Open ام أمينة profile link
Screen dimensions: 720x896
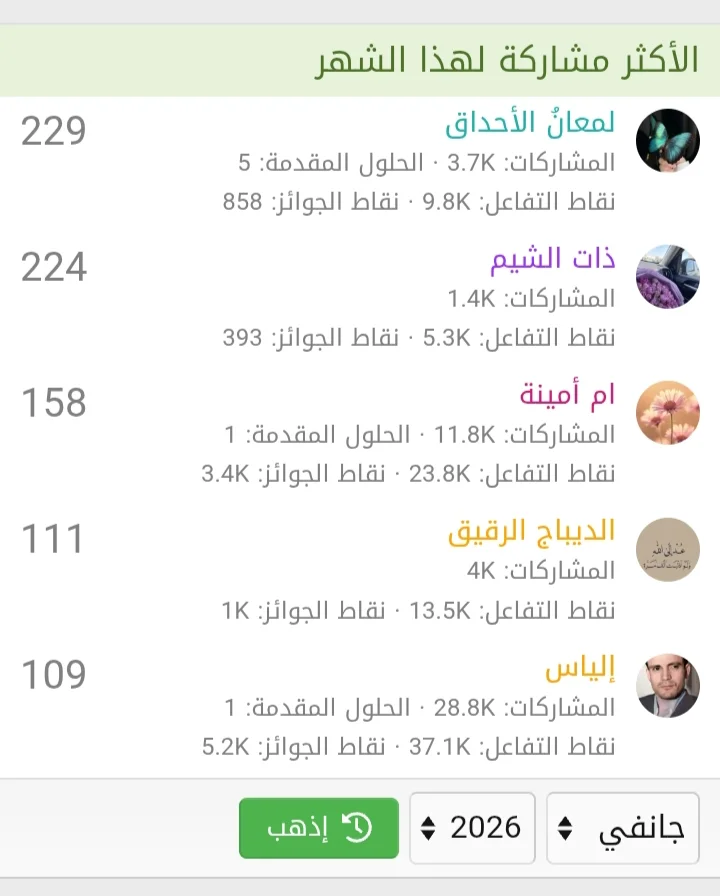pos(567,395)
